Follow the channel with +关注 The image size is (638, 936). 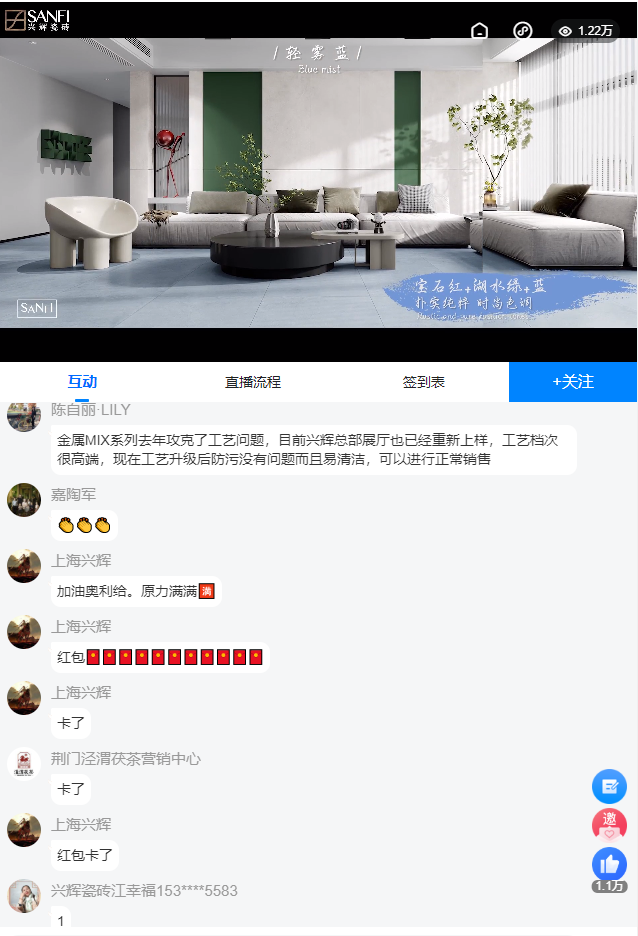pyautogui.click(x=573, y=382)
